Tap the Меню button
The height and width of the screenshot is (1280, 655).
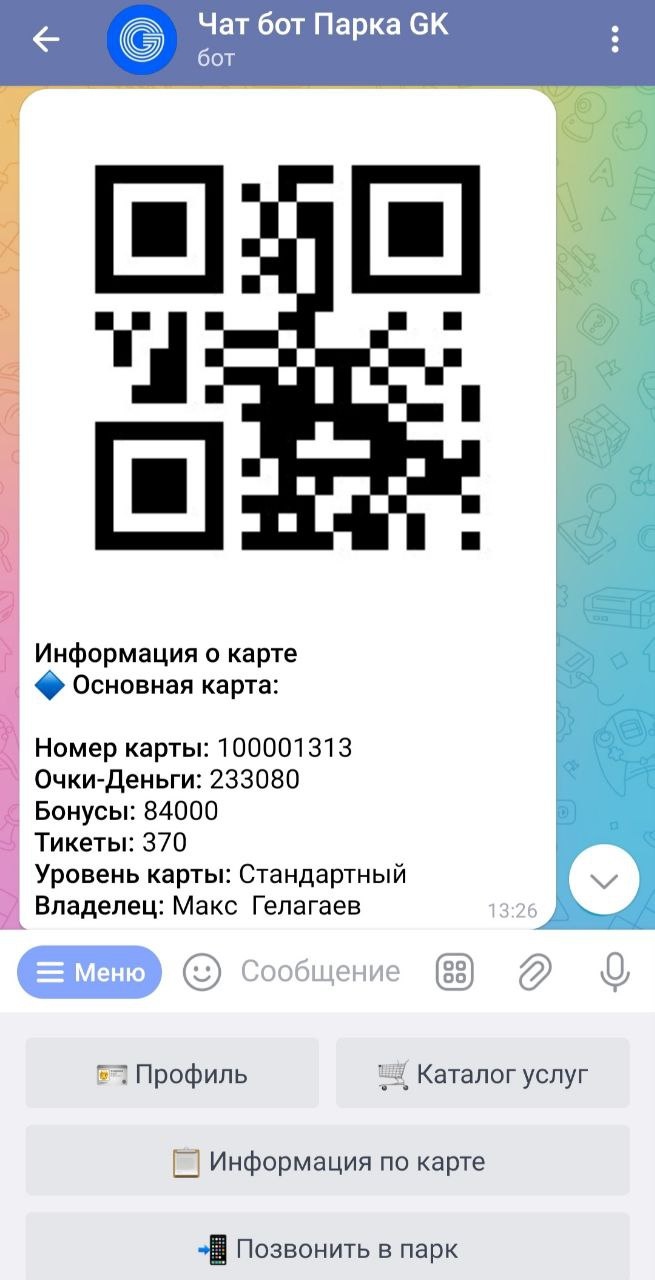(89, 972)
